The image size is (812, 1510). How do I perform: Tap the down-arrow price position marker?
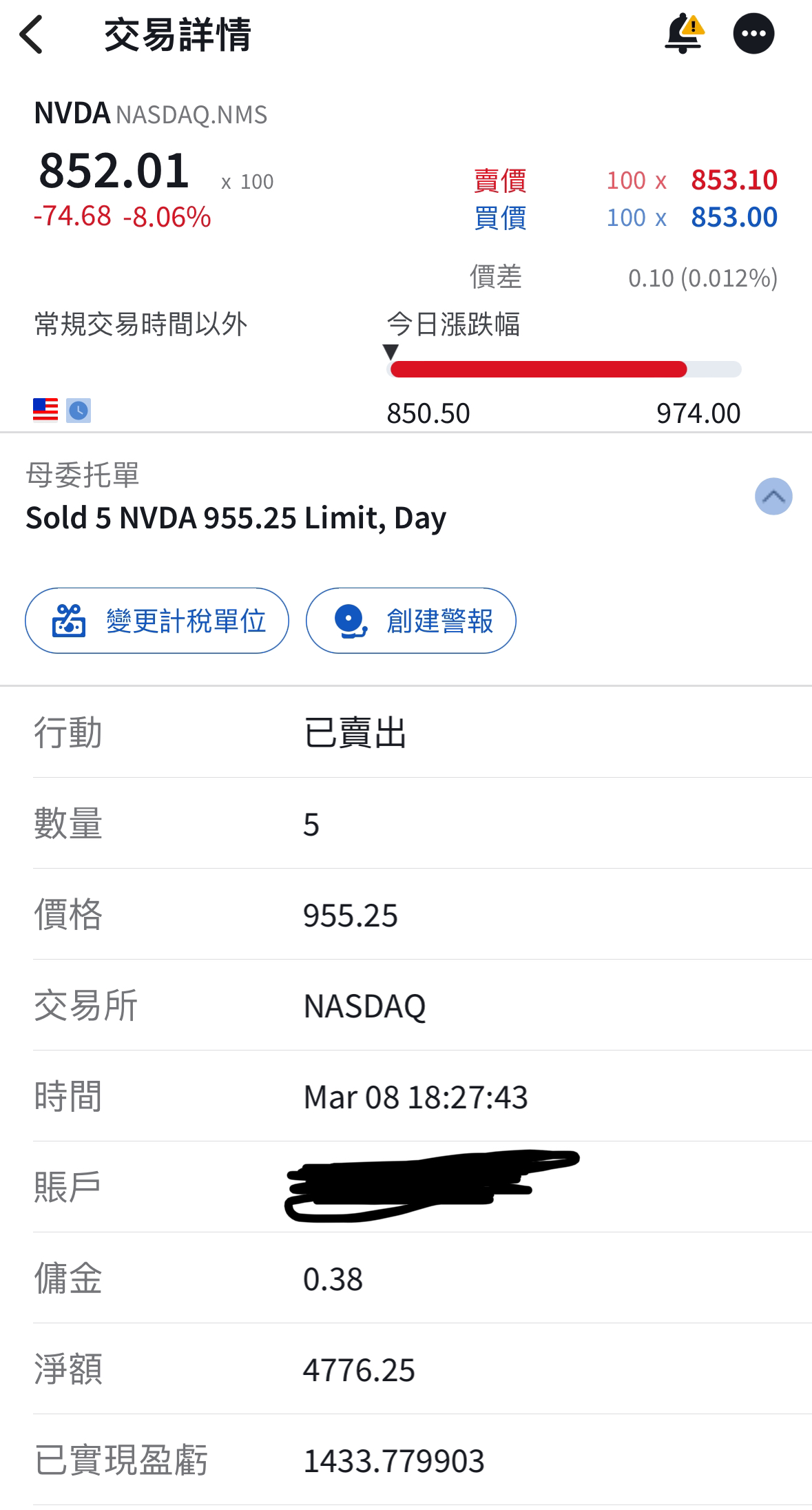(x=393, y=351)
